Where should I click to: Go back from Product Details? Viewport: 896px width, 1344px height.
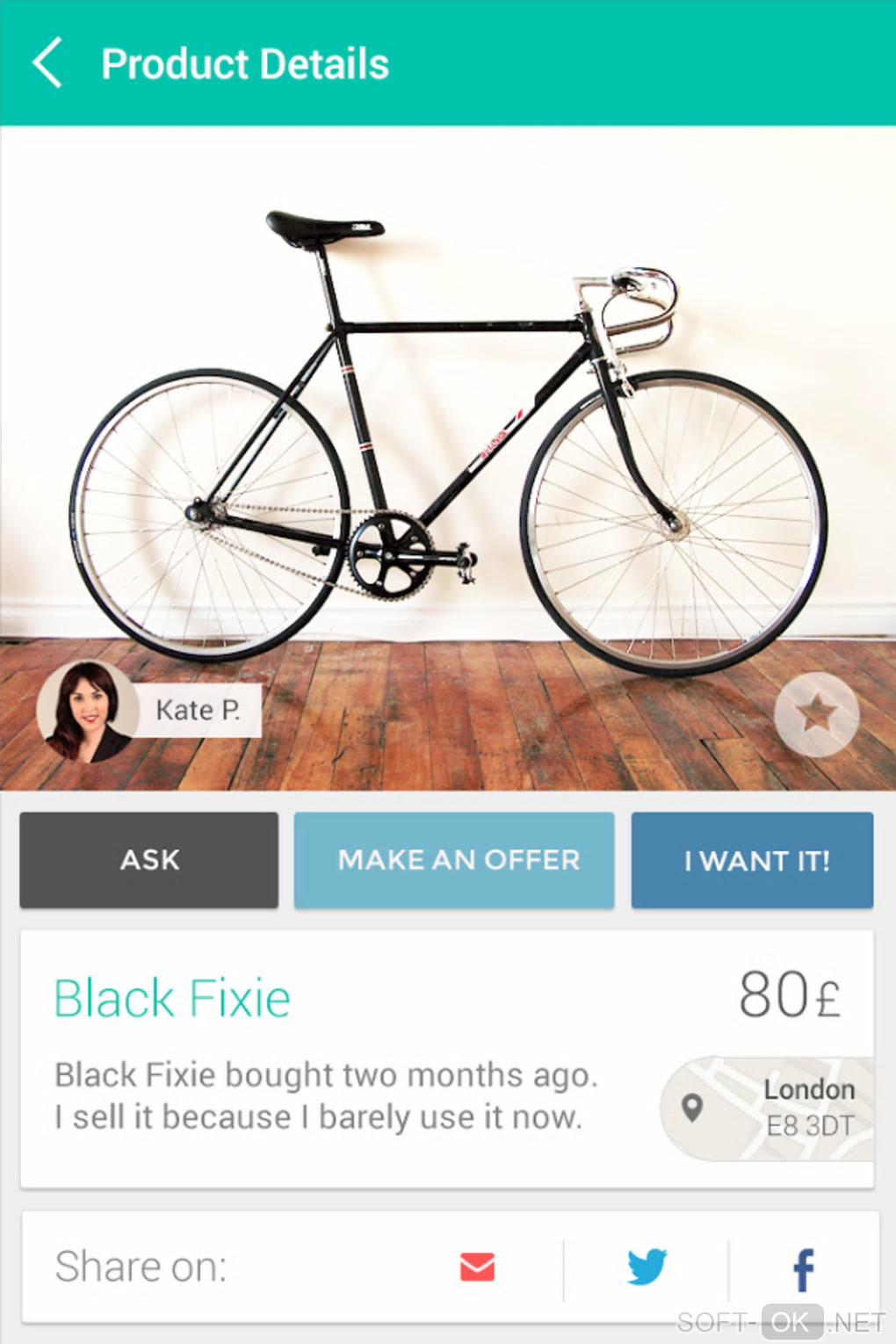pos(48,63)
